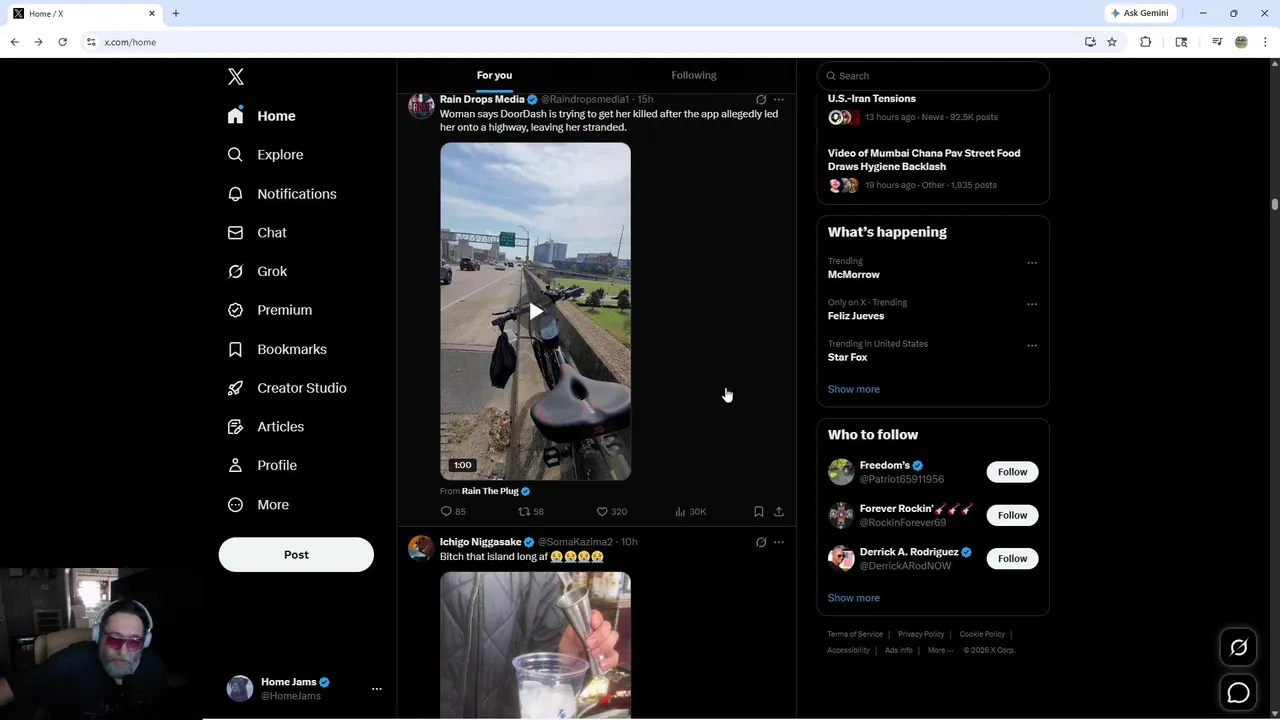Screen dimensions: 1280x720
Task: Share the Rain Drops Media post
Action: point(779,512)
